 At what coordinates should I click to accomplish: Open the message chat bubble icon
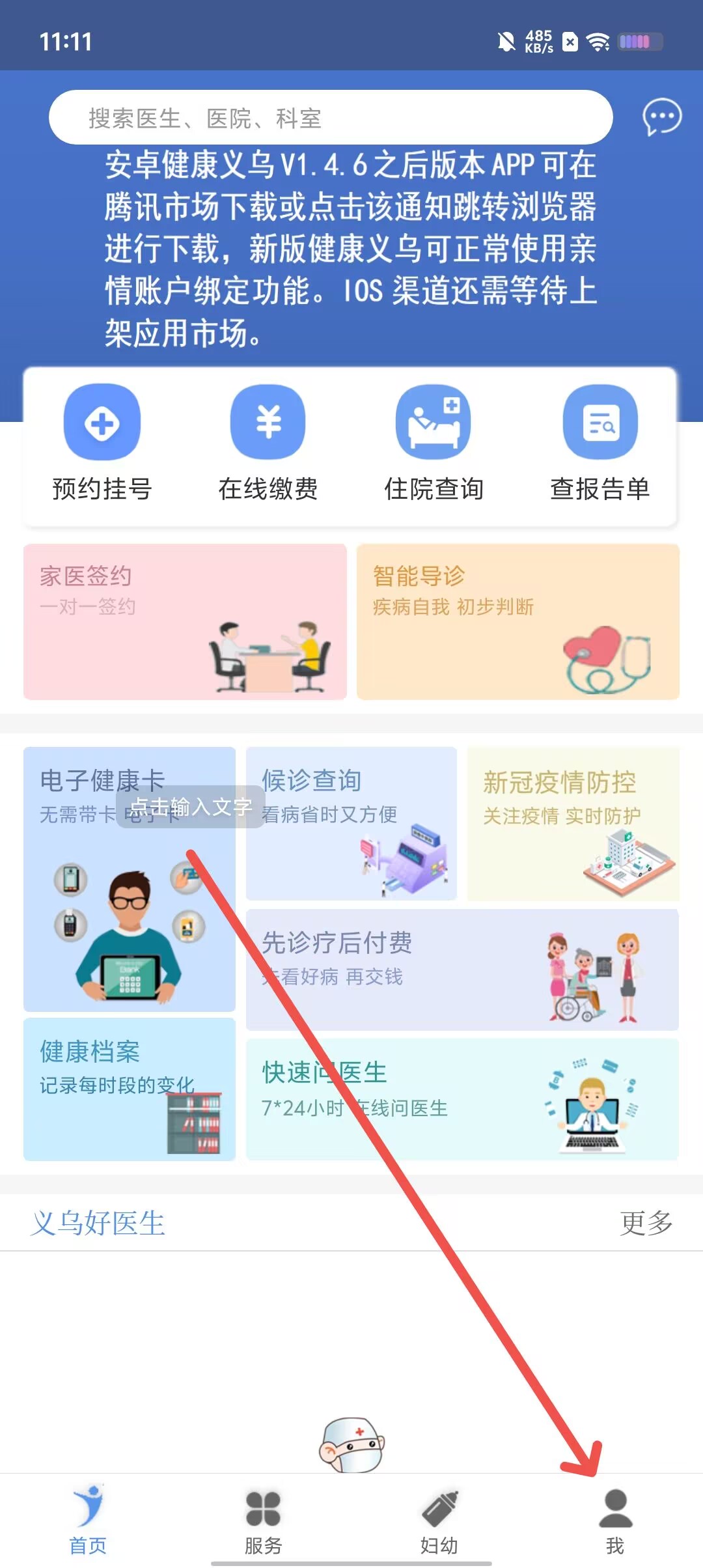coord(661,118)
